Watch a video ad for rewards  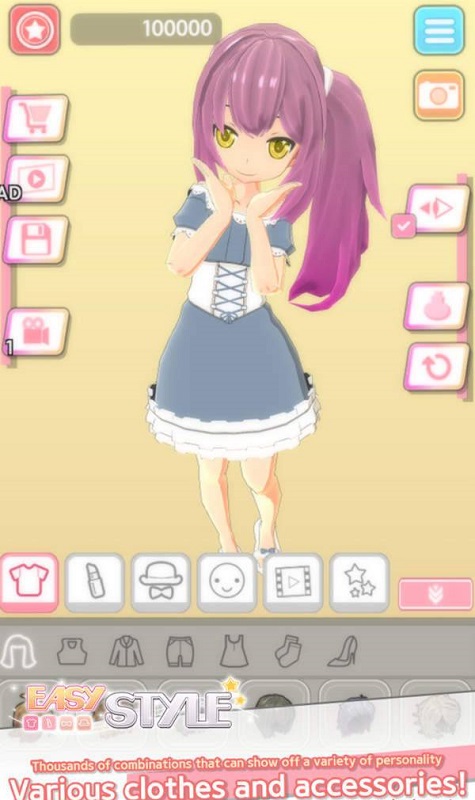(37, 179)
